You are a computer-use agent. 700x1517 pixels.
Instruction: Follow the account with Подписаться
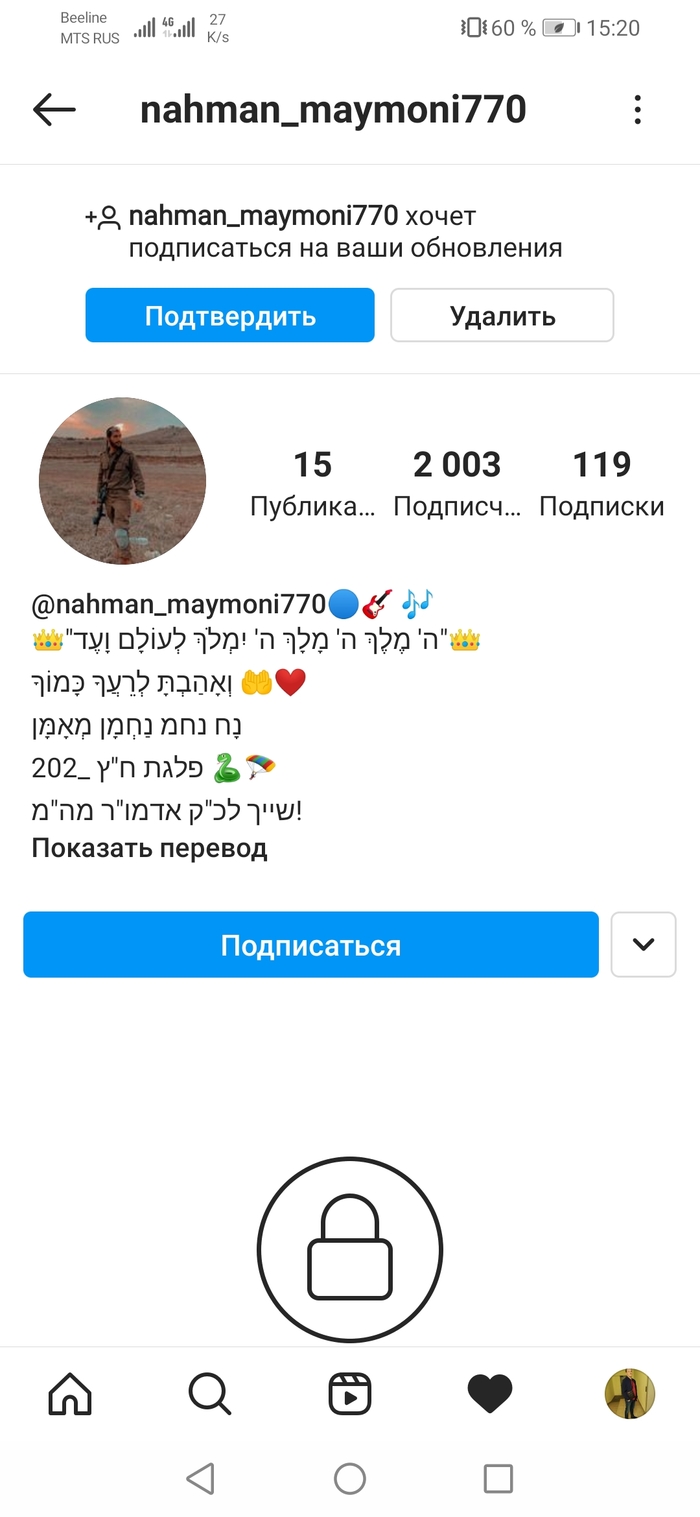point(311,945)
